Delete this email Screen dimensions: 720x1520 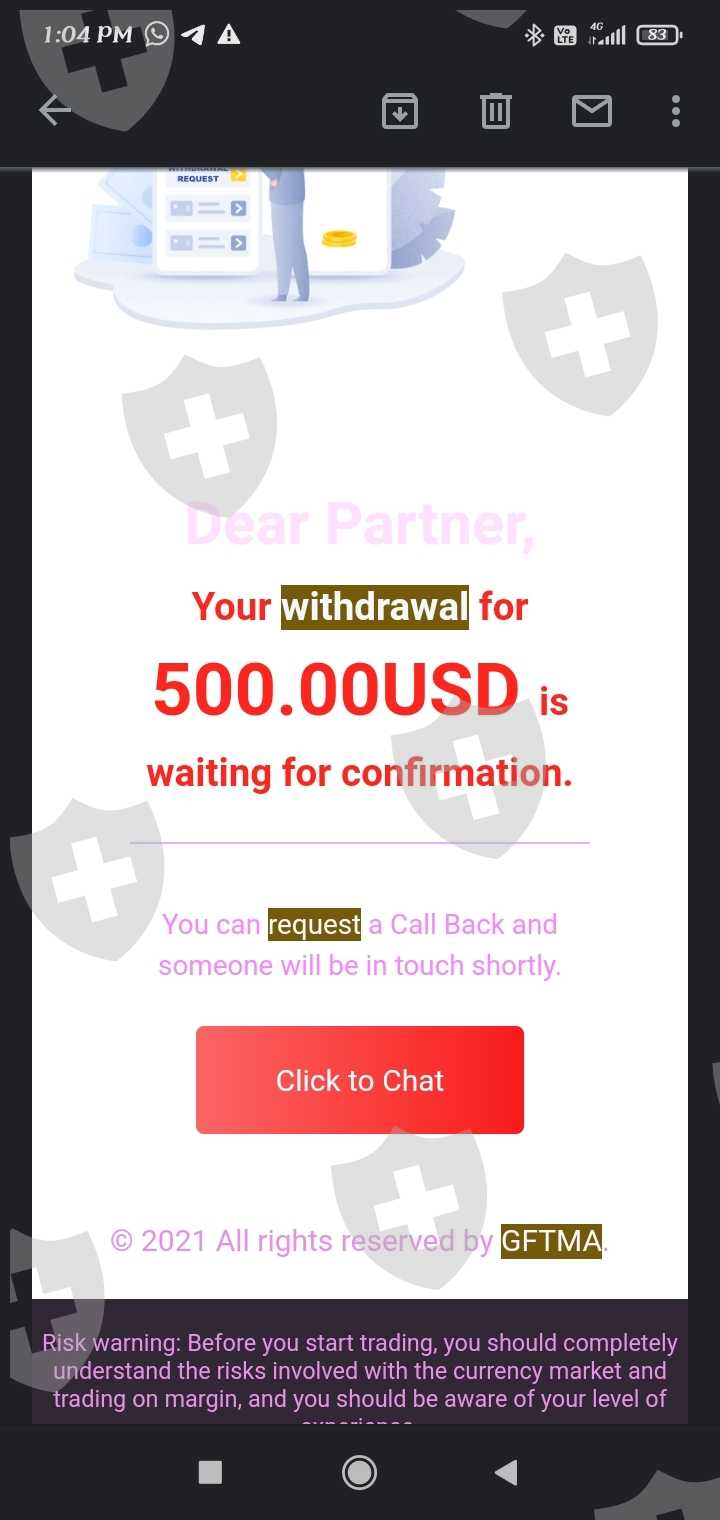495,111
